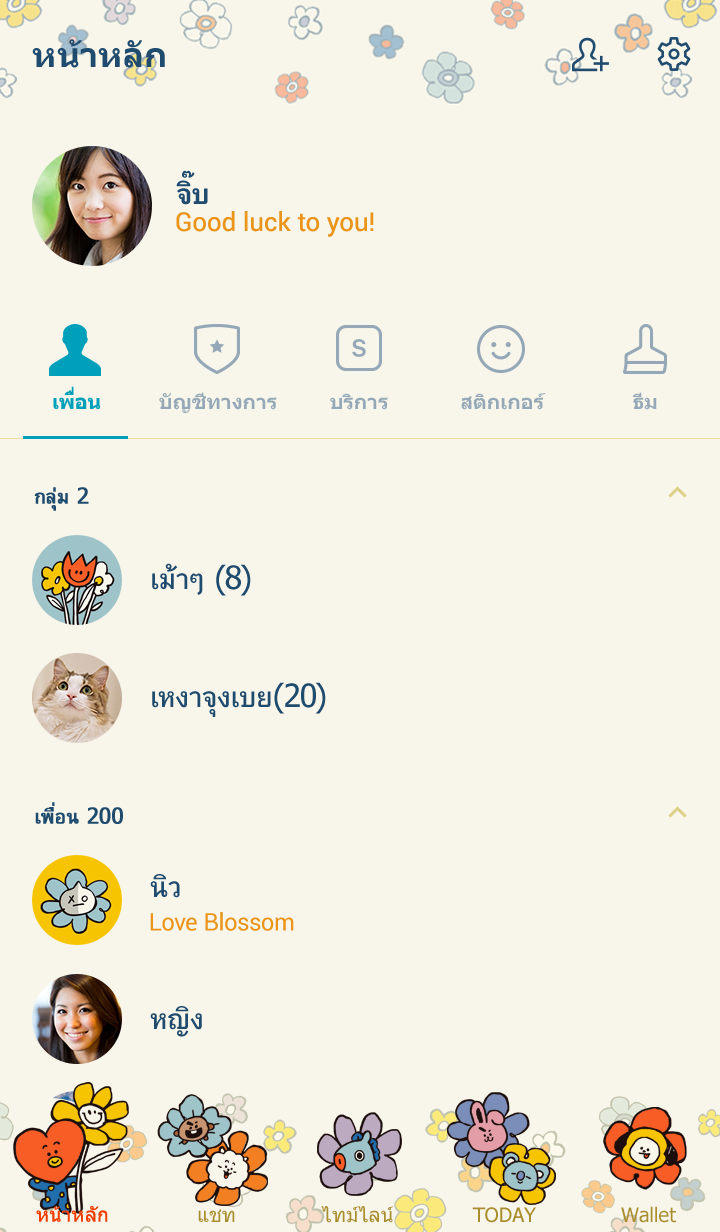Switch to the บริการ tab
Screen dimensions: 720x1232
[x=359, y=370]
